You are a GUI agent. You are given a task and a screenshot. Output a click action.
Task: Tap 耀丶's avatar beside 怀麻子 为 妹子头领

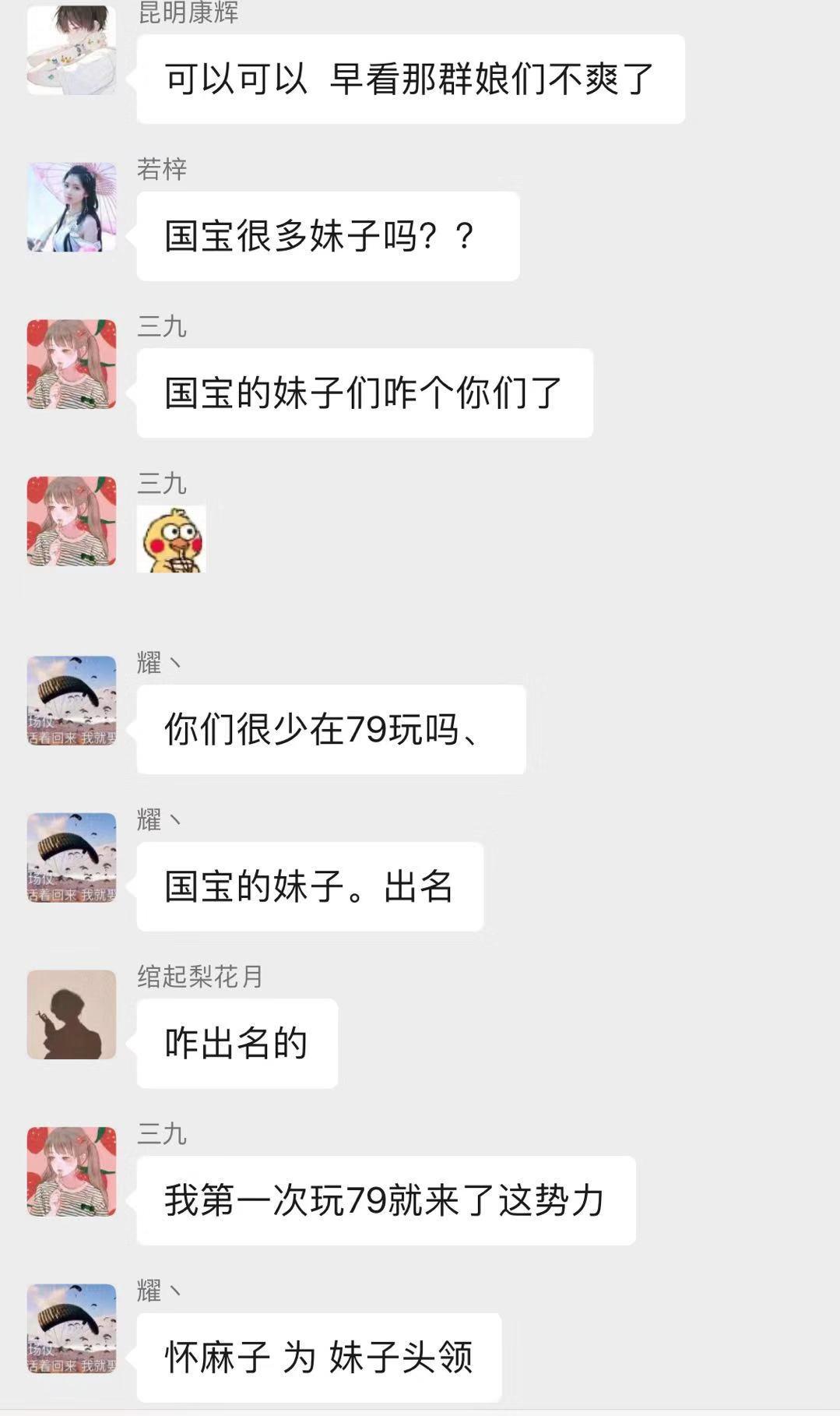(72, 1328)
